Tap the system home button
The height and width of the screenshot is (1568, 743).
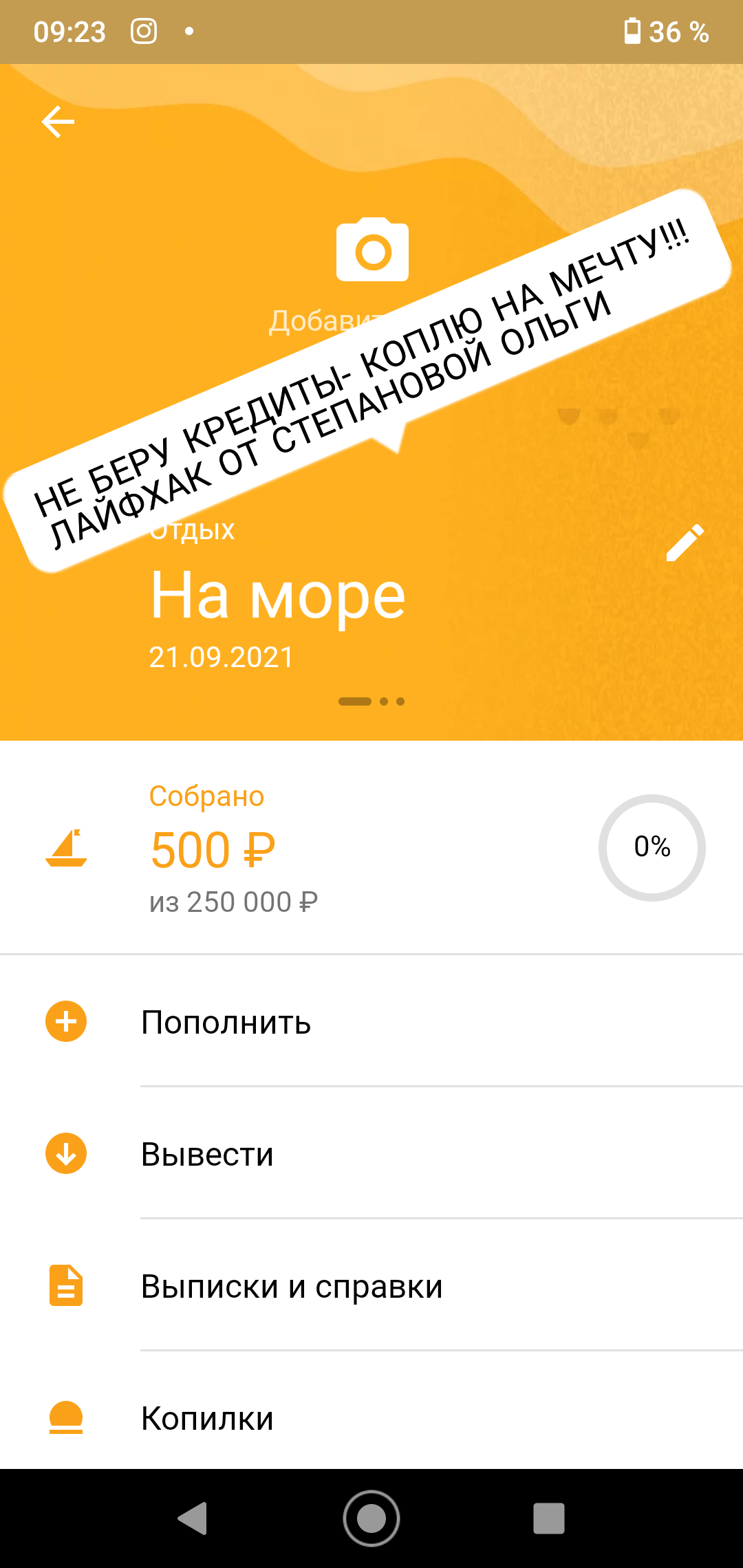tap(371, 1518)
